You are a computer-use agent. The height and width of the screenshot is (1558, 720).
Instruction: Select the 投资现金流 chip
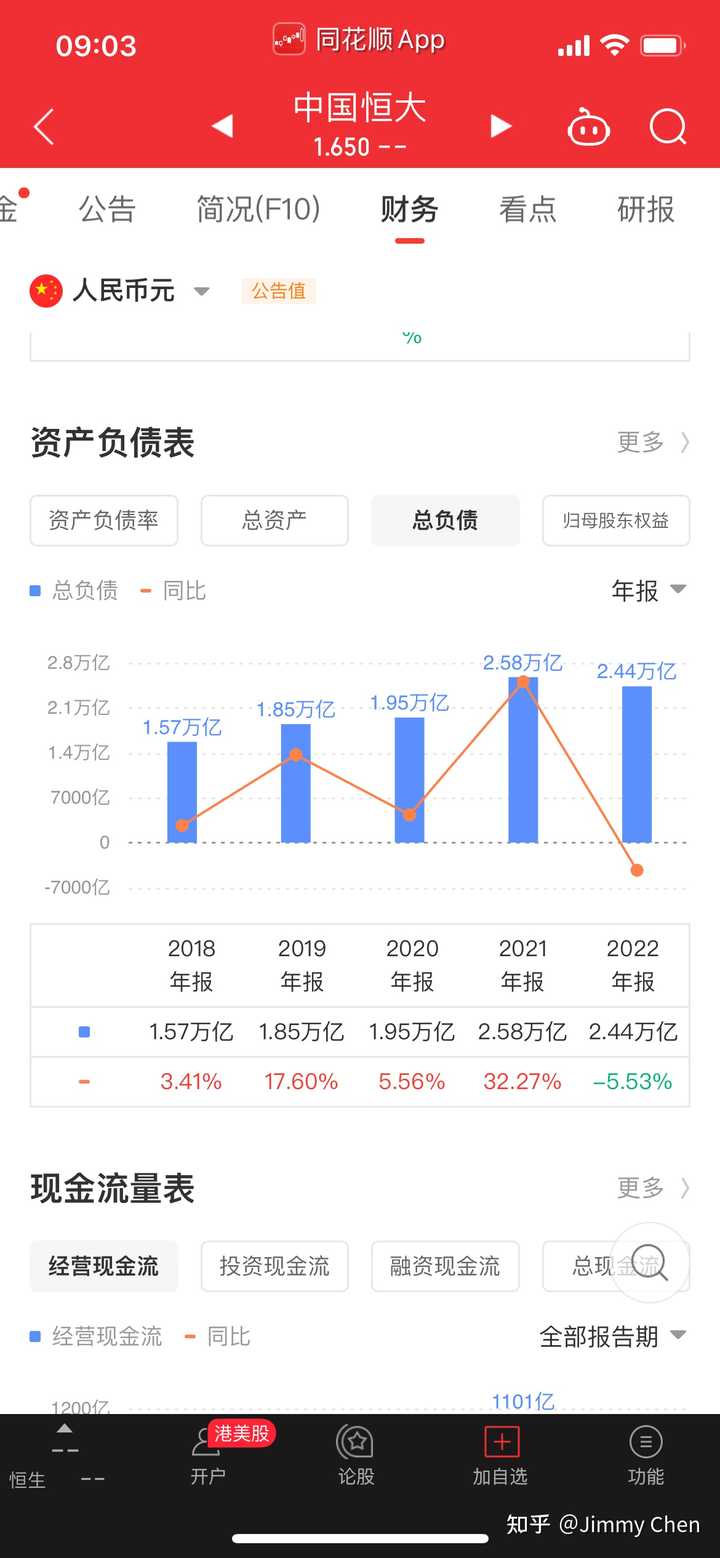pos(275,1266)
